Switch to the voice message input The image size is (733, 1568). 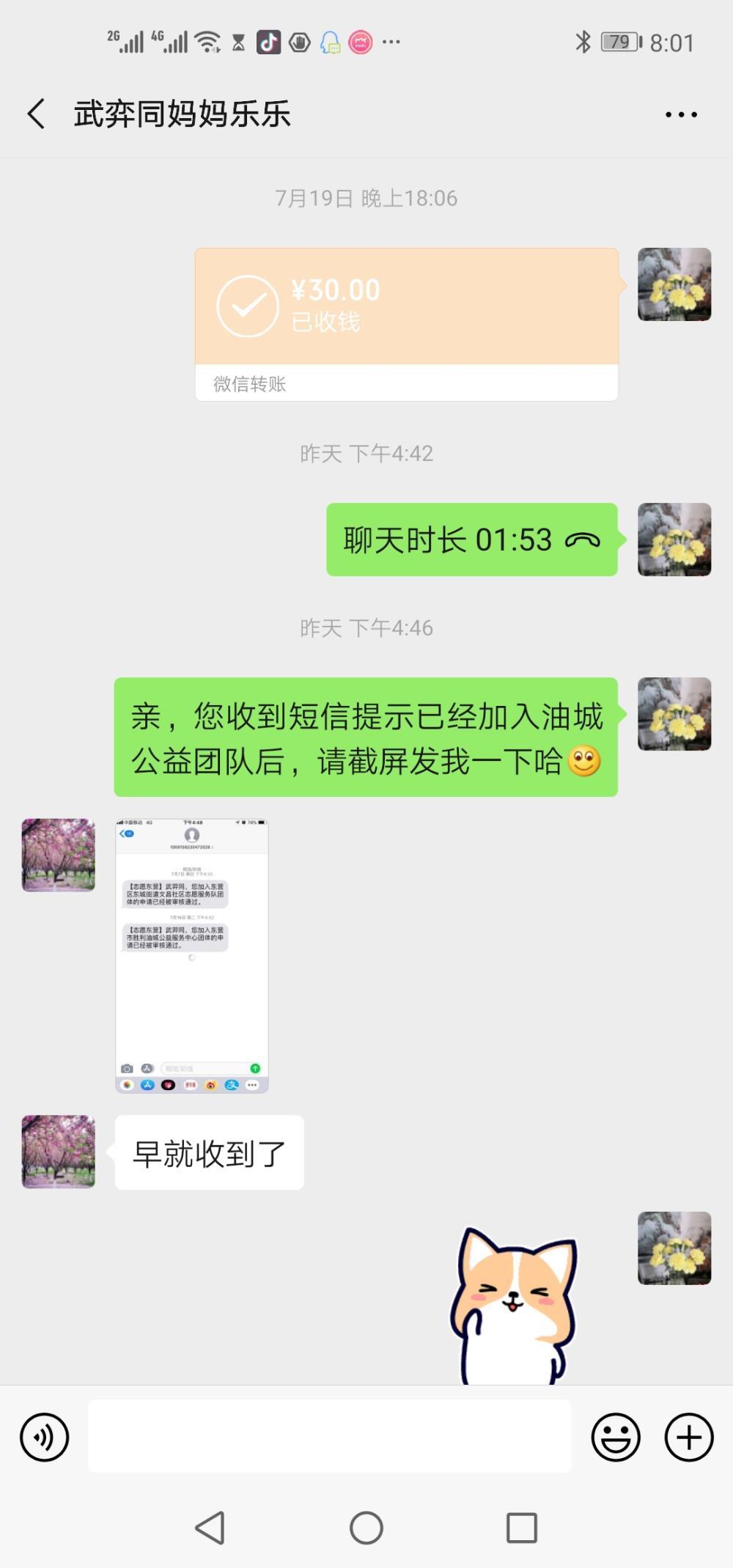(45, 1438)
